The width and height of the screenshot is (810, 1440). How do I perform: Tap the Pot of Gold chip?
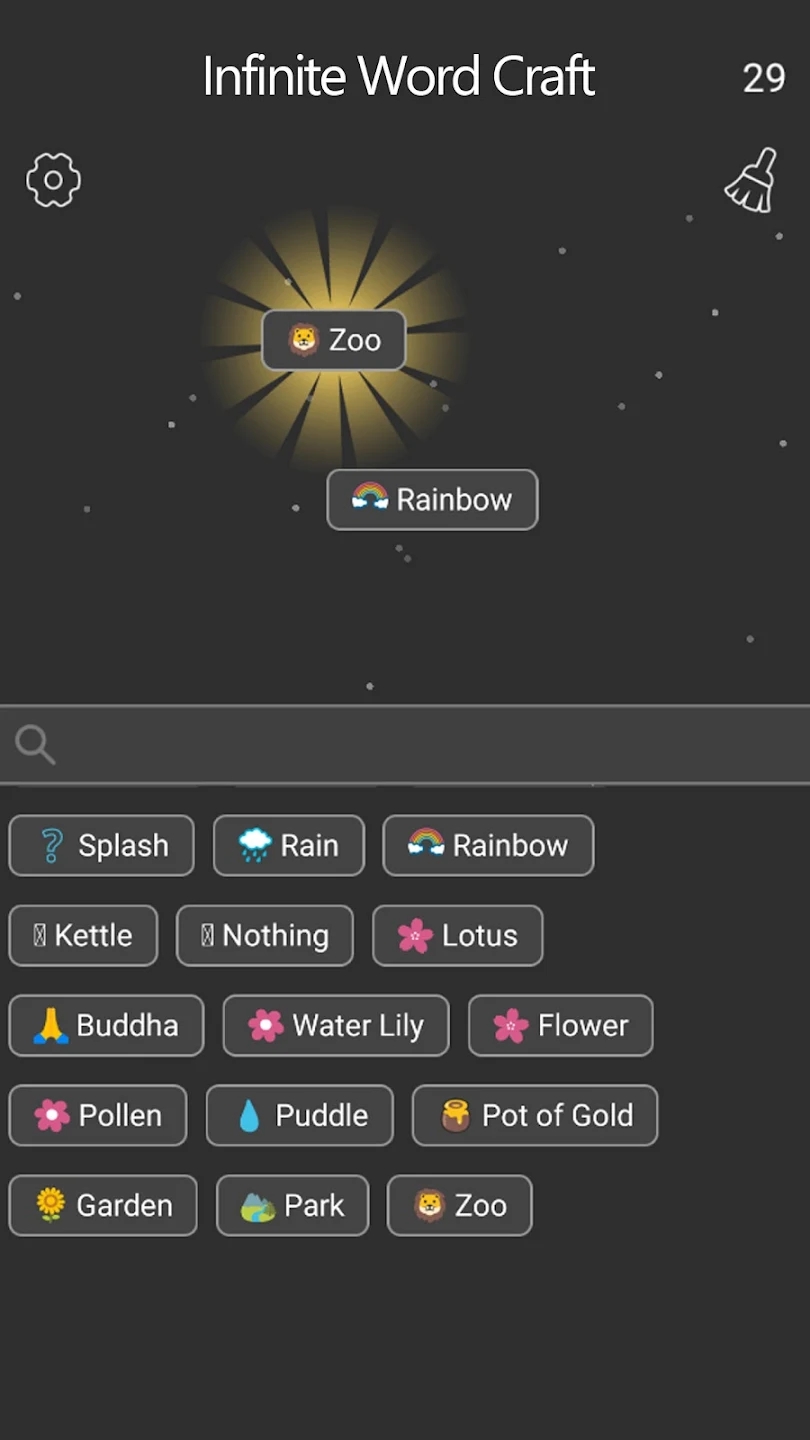coord(535,1115)
